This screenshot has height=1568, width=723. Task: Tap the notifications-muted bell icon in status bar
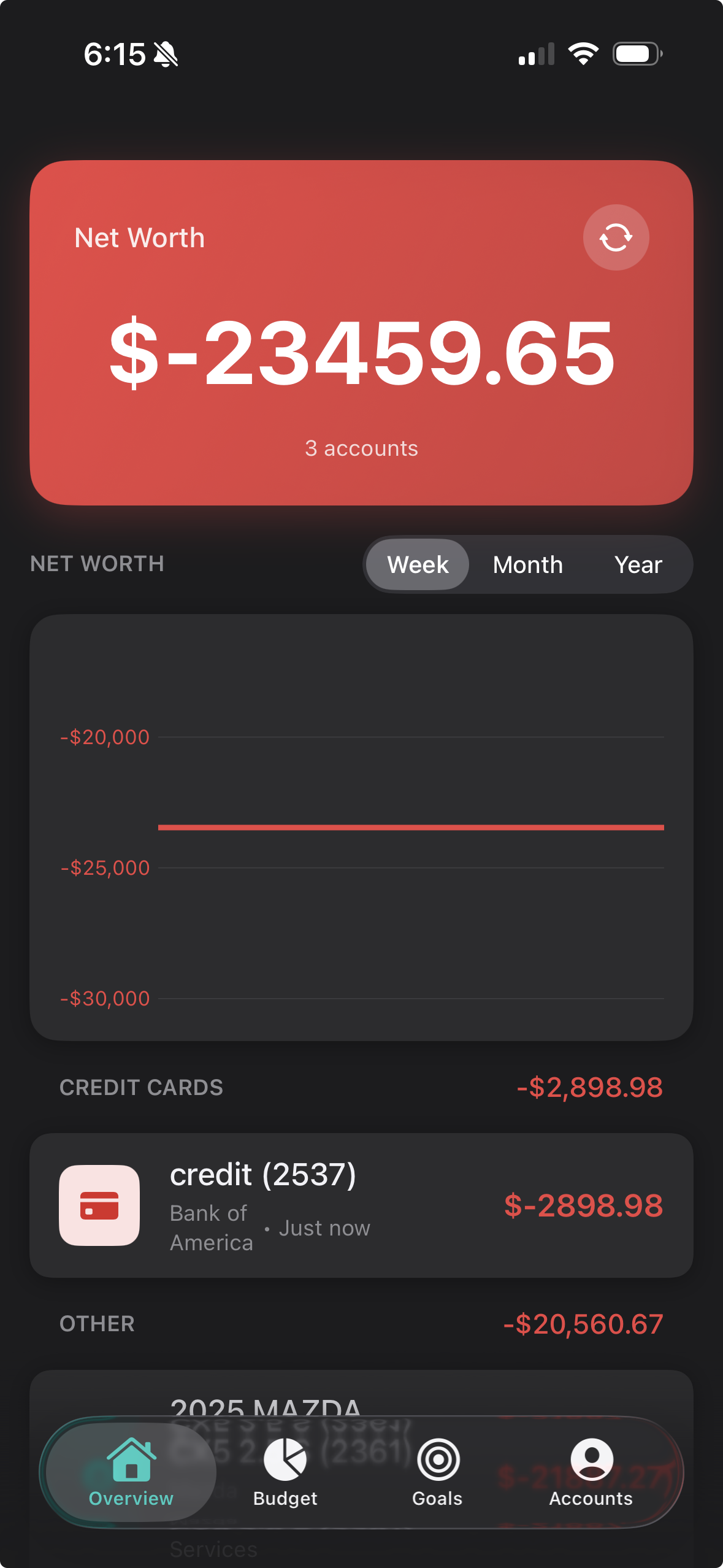(x=166, y=54)
